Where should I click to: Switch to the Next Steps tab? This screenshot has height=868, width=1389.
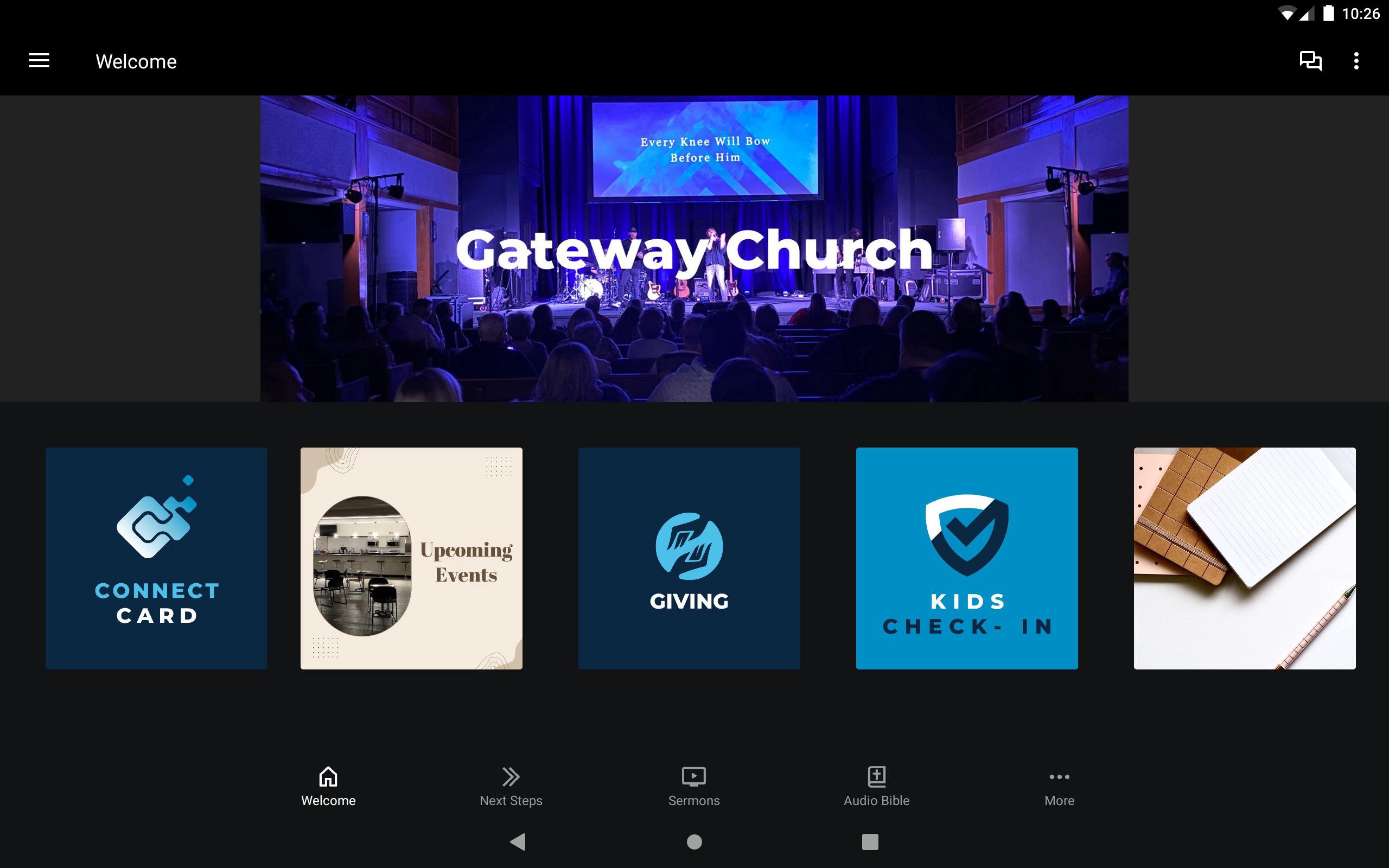(x=511, y=786)
